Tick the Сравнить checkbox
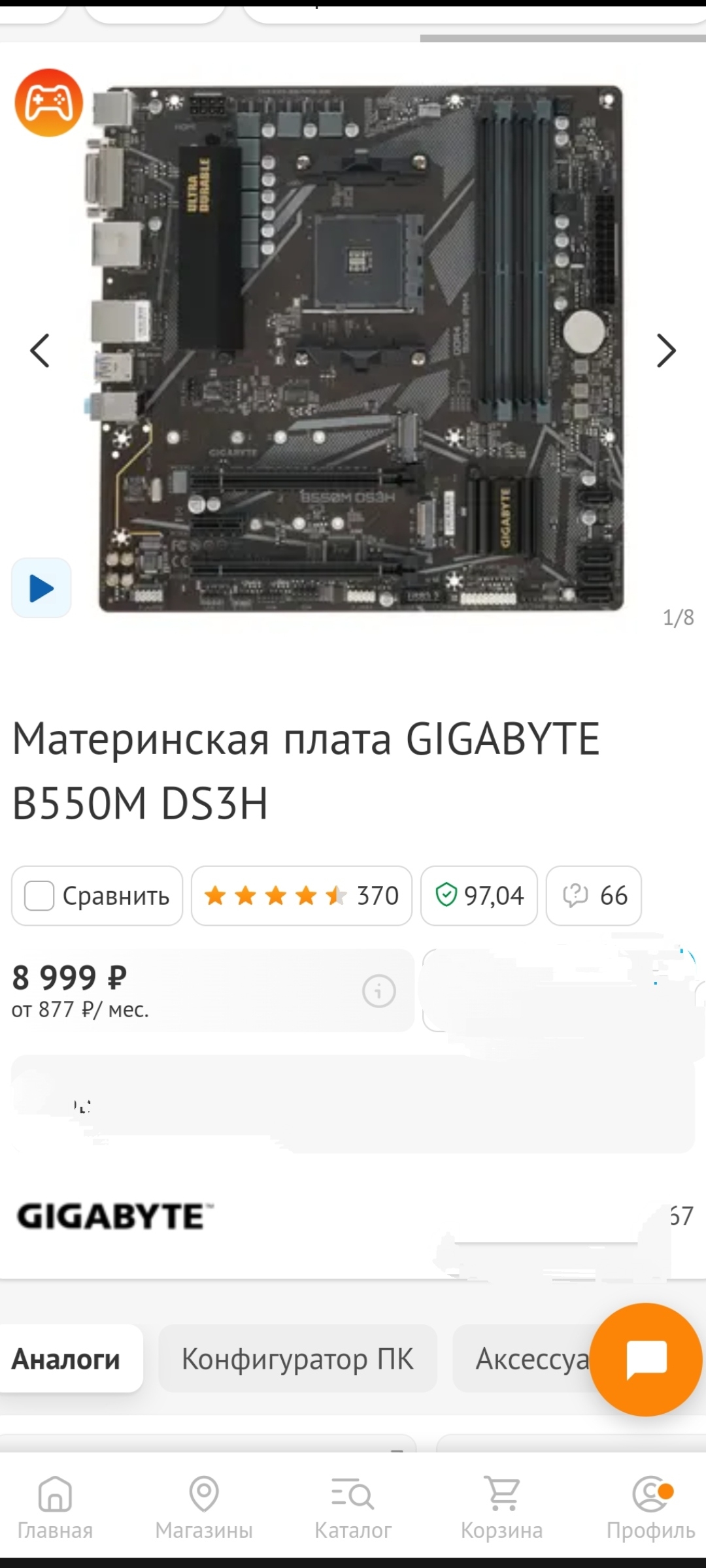The image size is (706, 1568). (x=39, y=896)
